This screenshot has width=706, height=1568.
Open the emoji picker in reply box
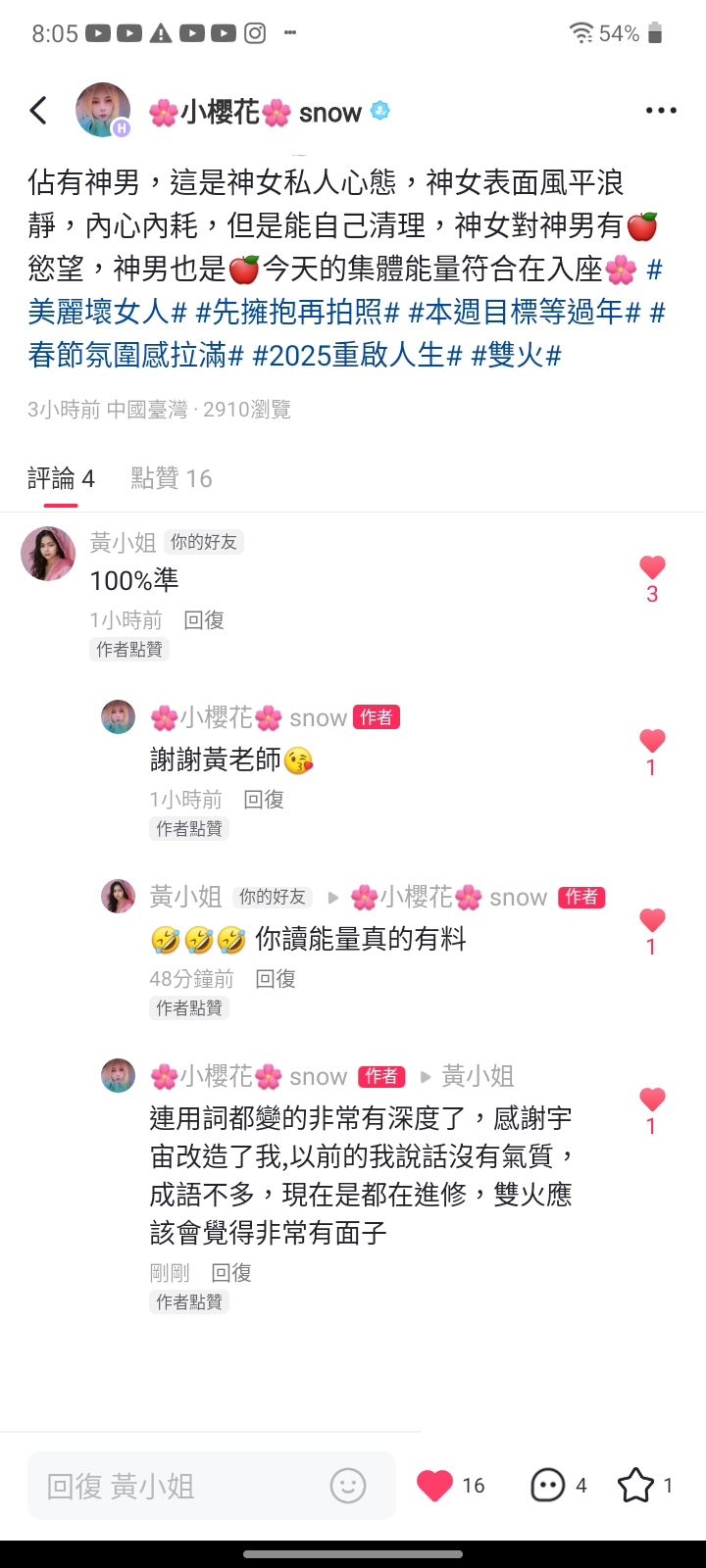click(x=348, y=1486)
